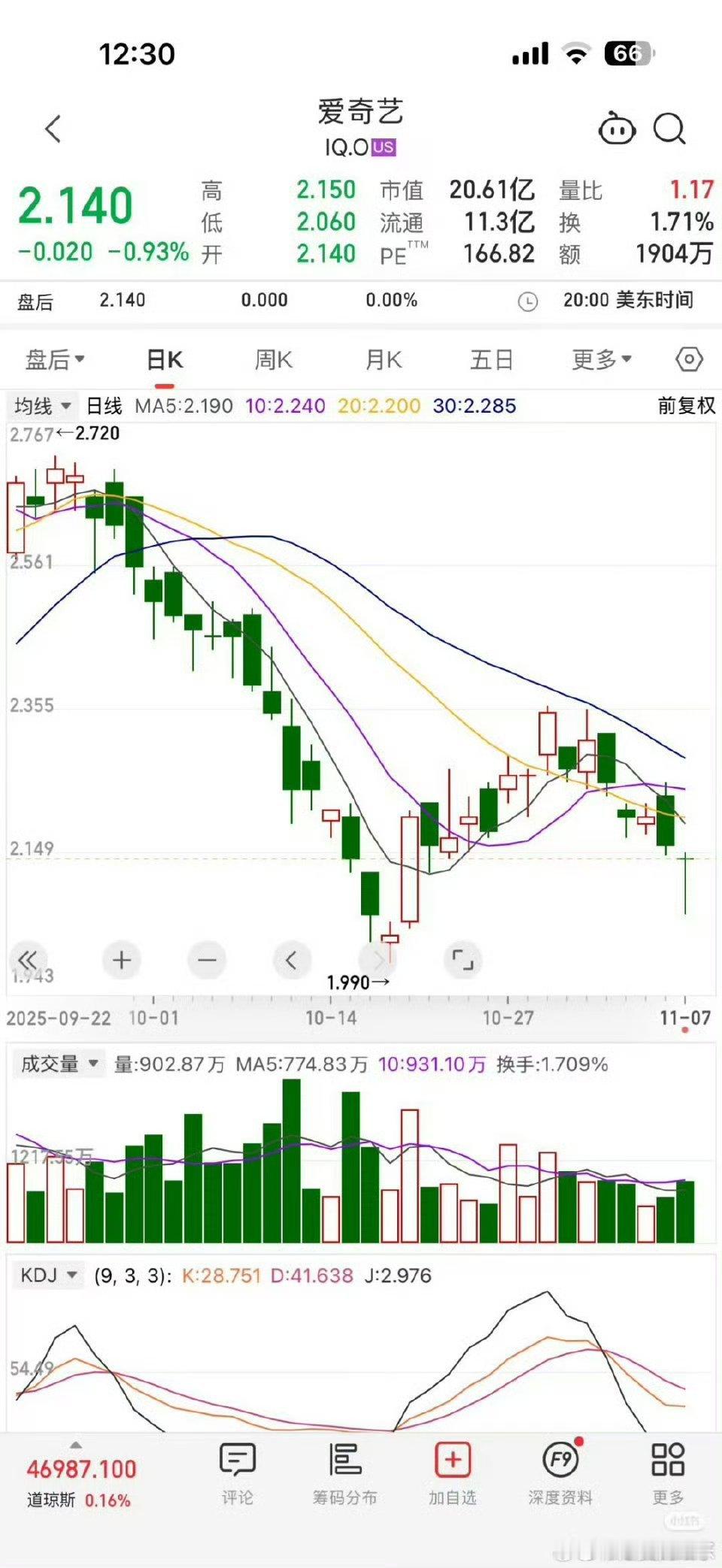
Task: Switch to the 月K chart
Action: click(384, 360)
